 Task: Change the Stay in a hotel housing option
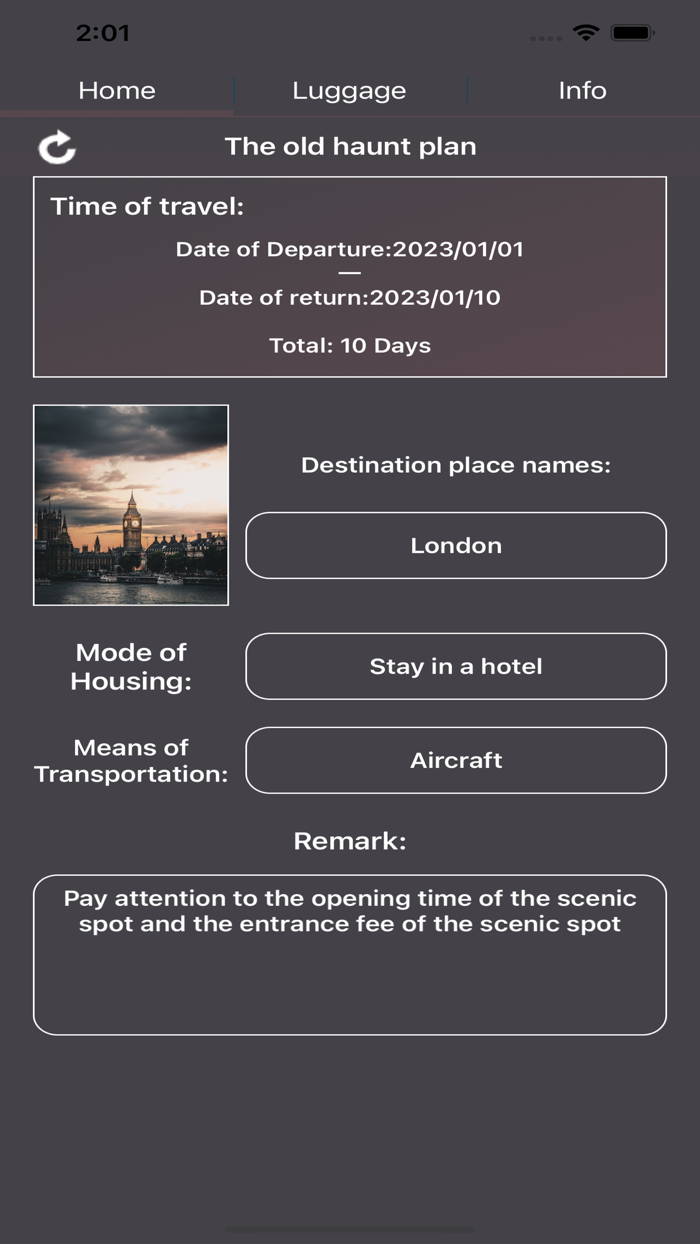(x=456, y=666)
